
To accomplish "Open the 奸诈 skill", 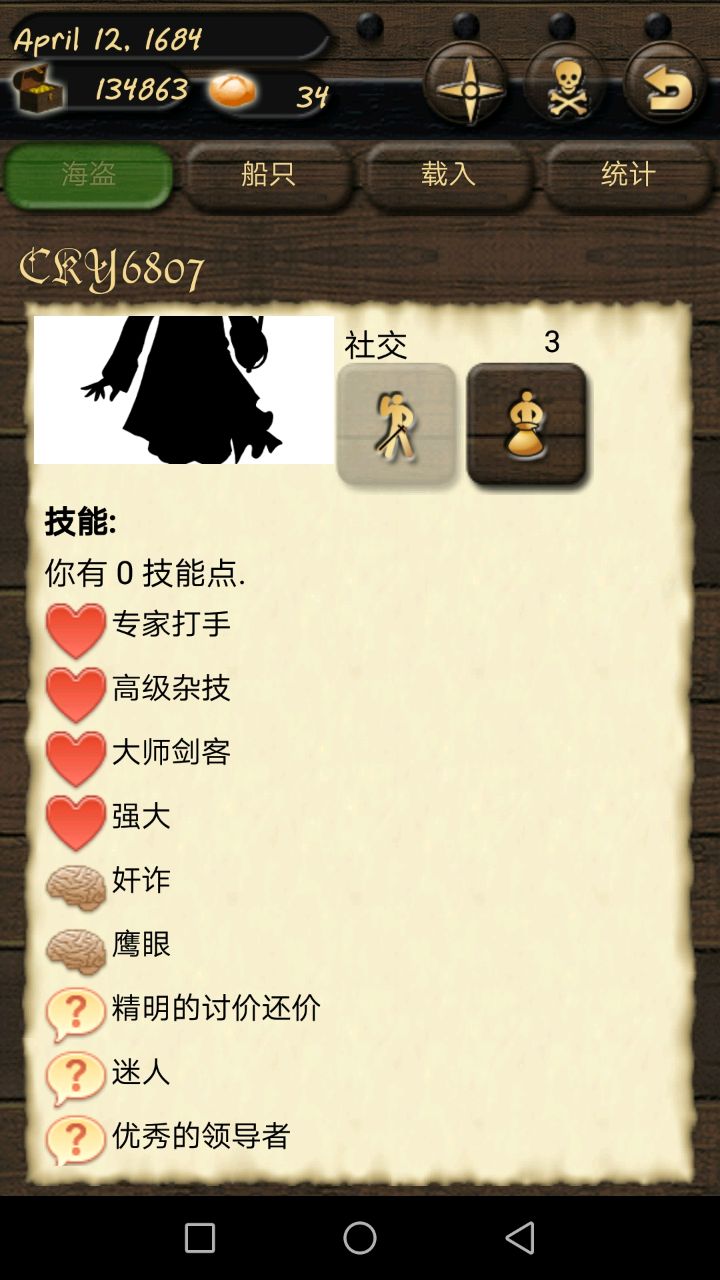I will [x=109, y=885].
